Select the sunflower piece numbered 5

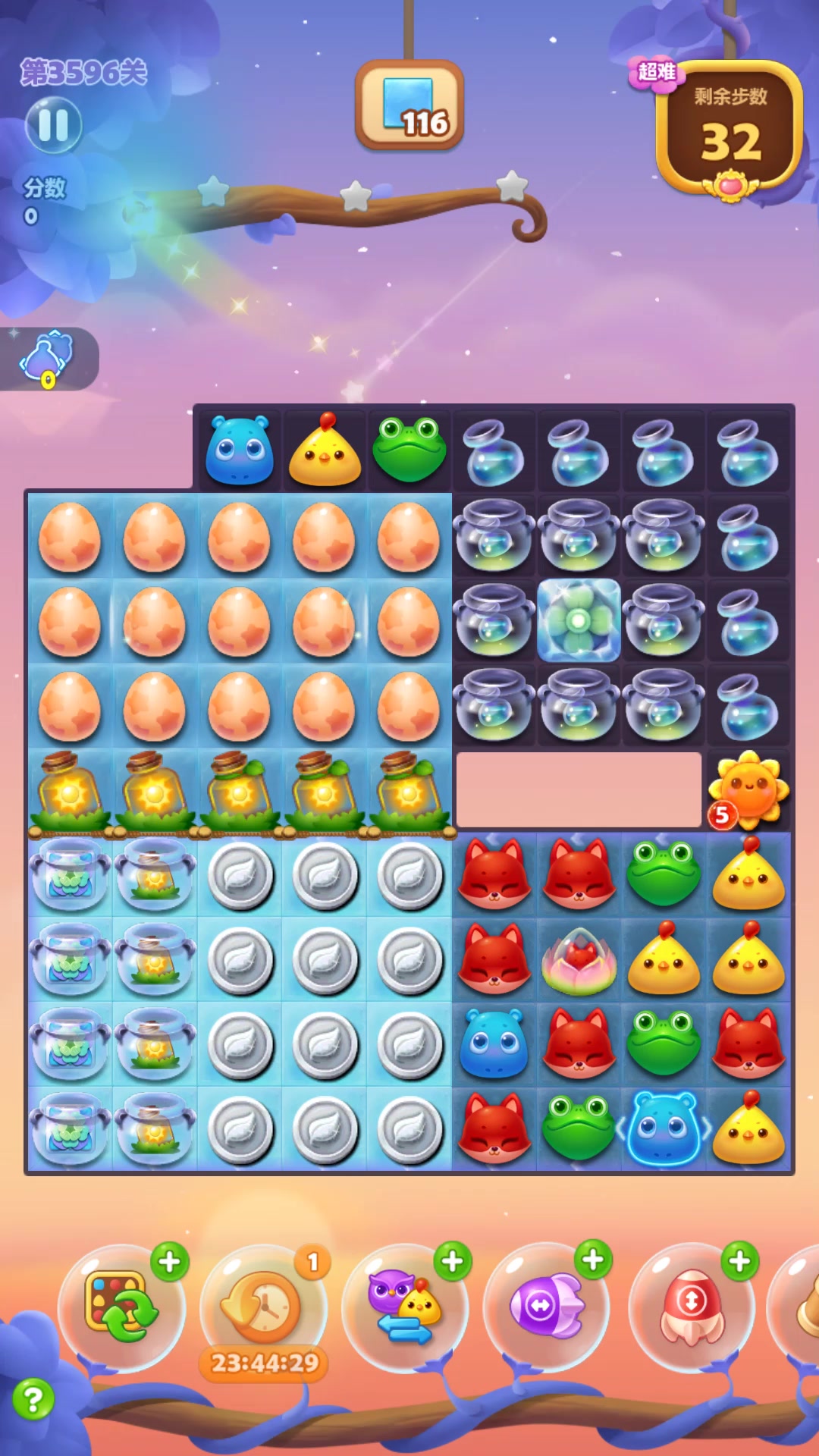point(748,790)
